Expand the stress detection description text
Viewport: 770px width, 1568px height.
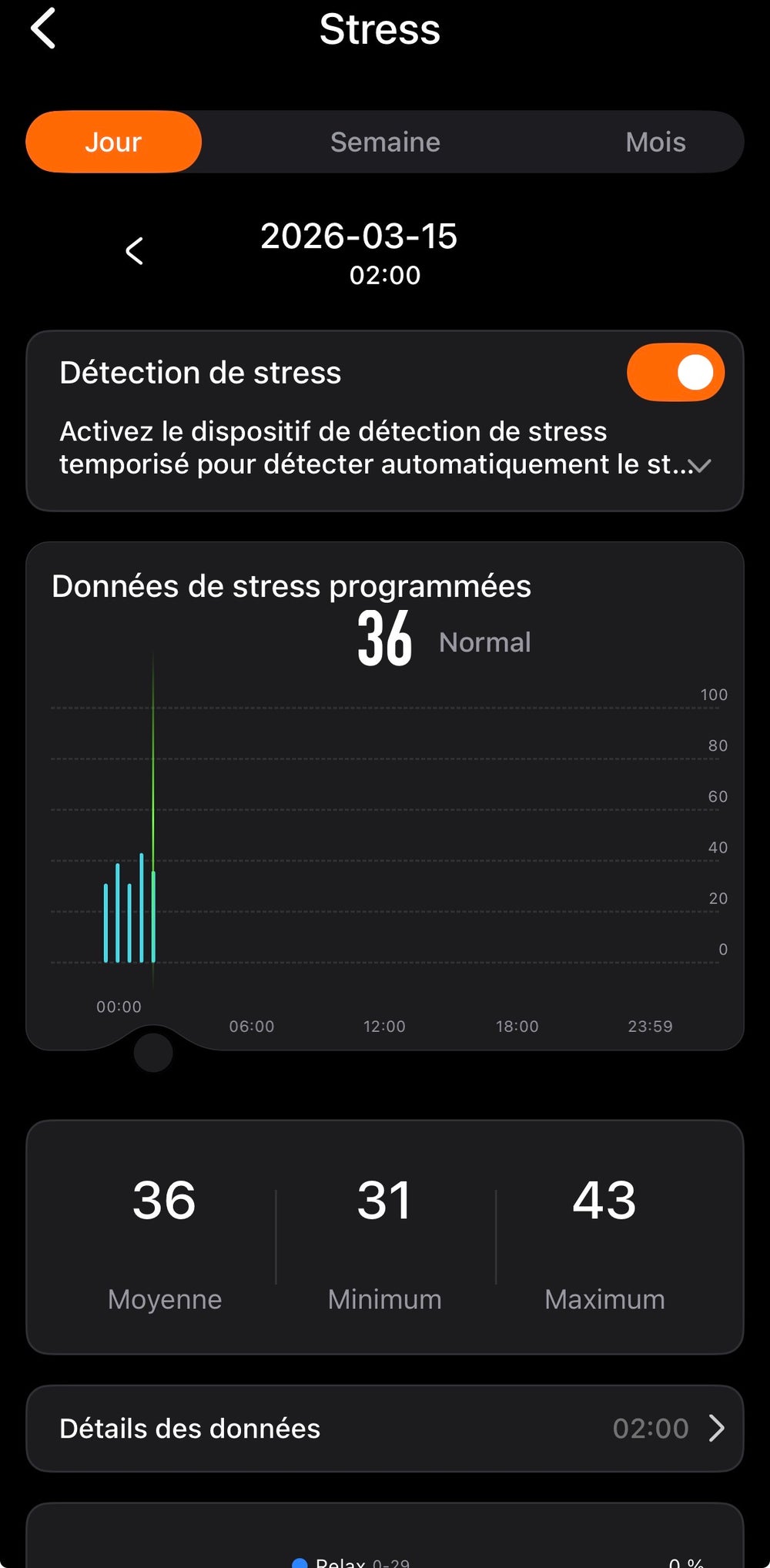701,464
